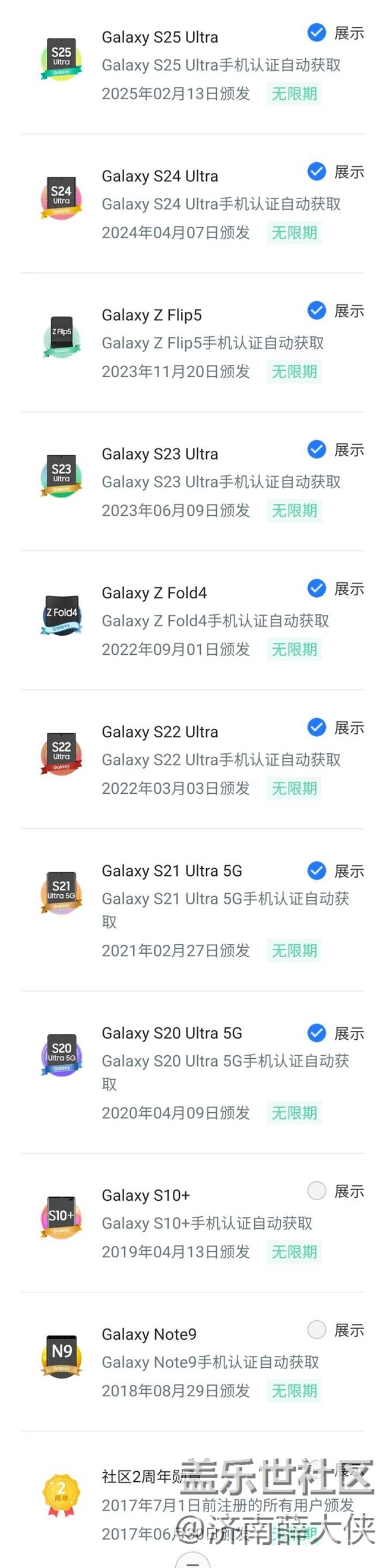Untick the Galaxy S24 Ultra display checkbox

[x=317, y=172]
